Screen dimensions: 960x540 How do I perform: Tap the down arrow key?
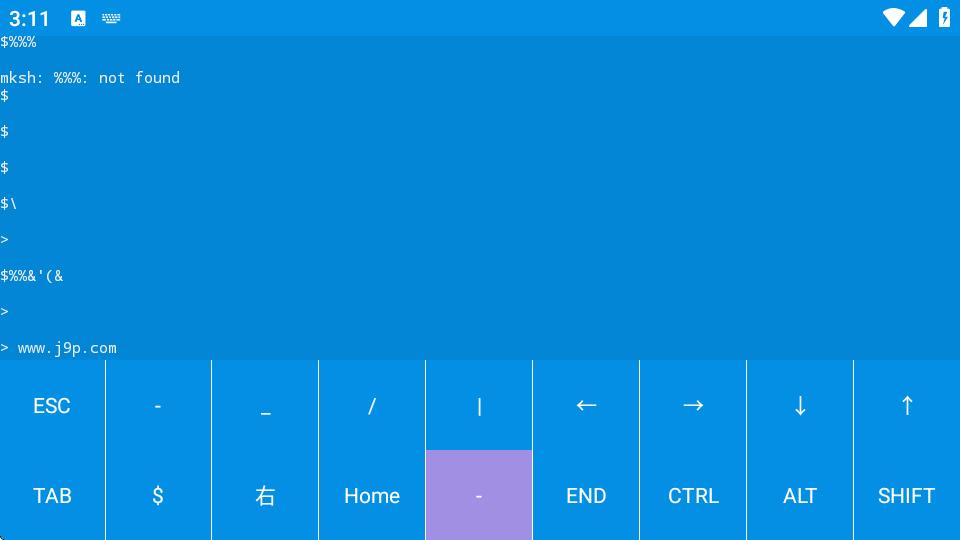pyautogui.click(x=800, y=405)
